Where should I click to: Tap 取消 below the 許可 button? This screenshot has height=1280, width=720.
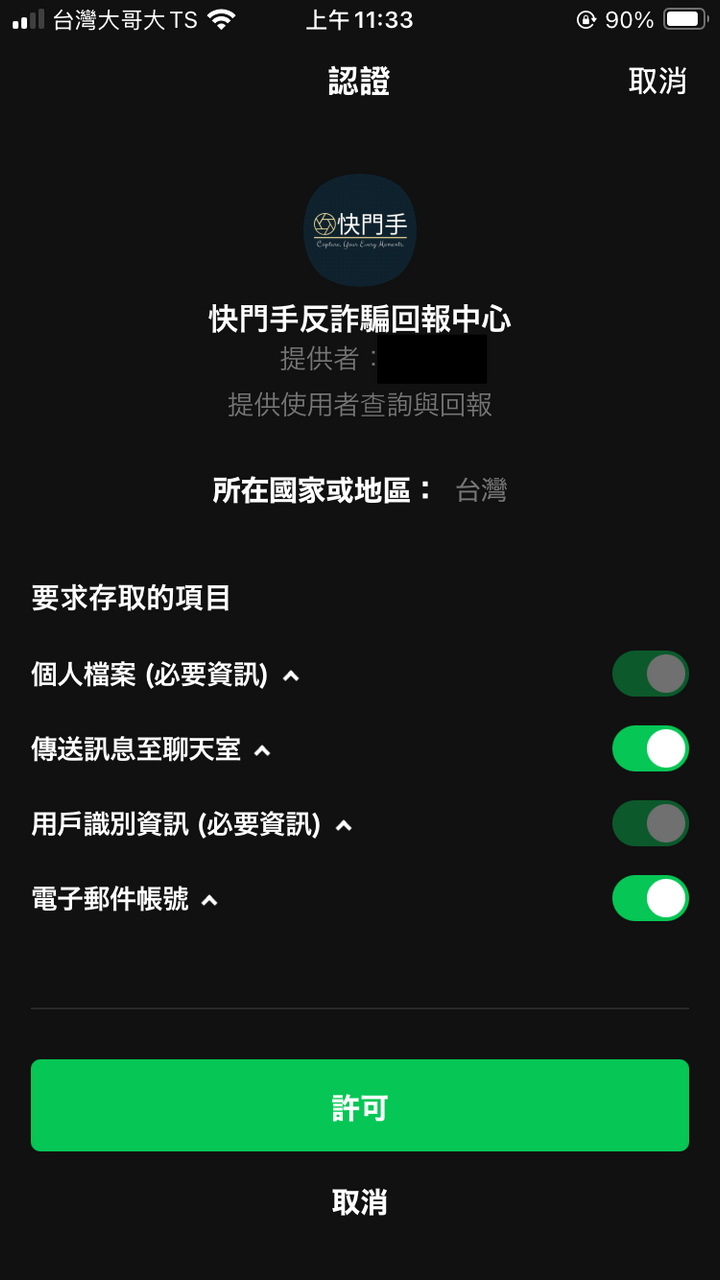click(360, 1201)
